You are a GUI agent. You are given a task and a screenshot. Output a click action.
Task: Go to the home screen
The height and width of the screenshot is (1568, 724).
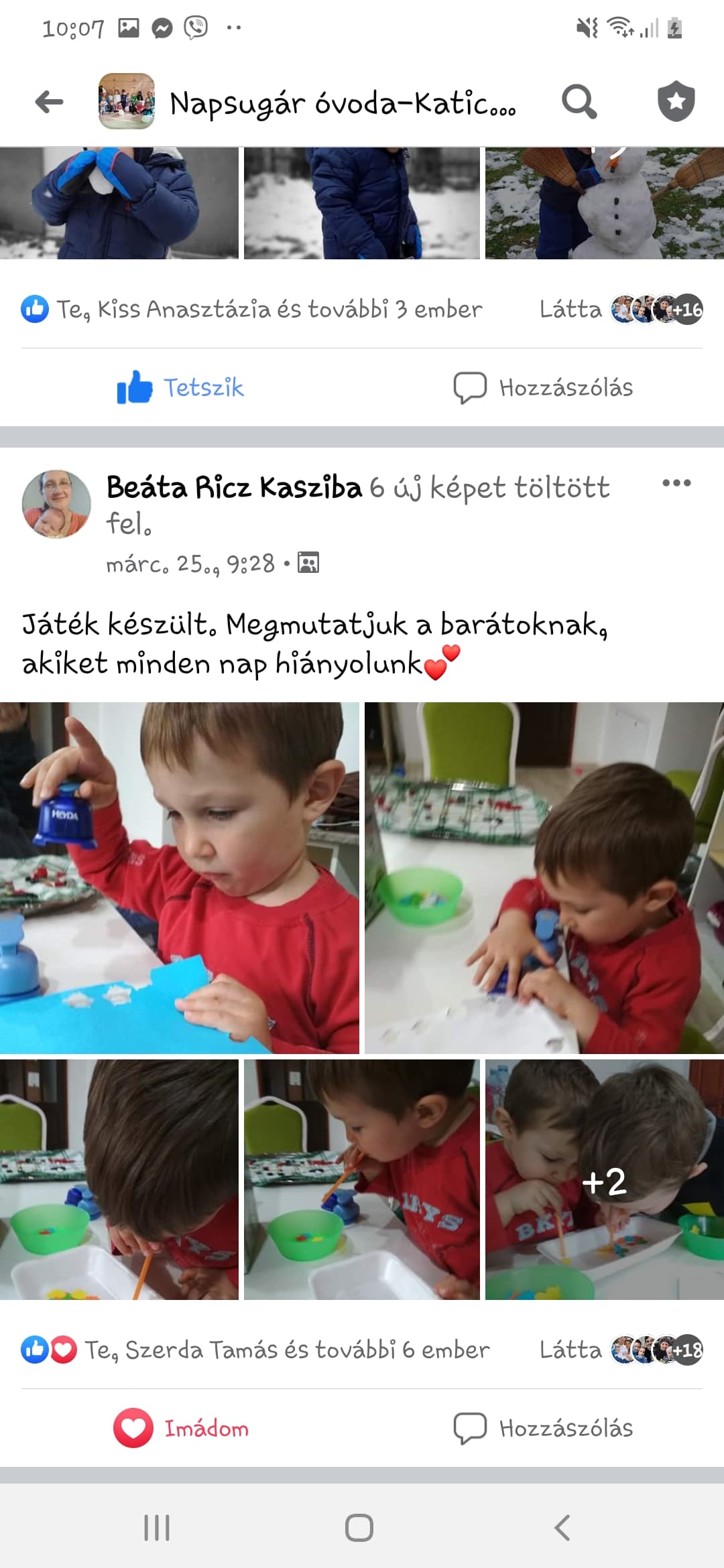[359, 1528]
